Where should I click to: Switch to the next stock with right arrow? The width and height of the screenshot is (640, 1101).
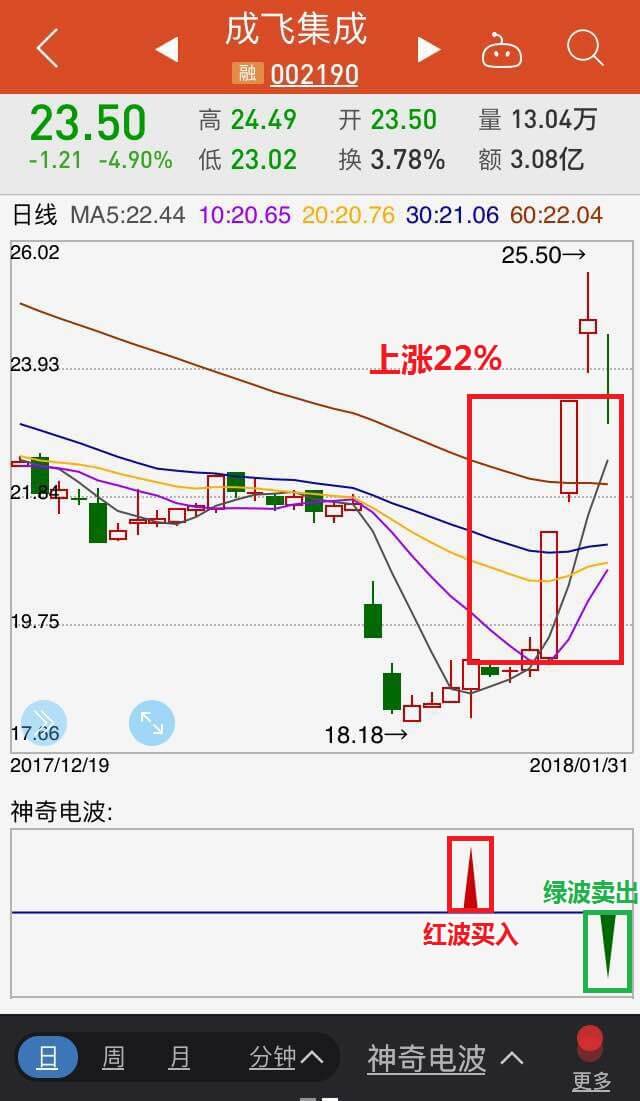429,49
